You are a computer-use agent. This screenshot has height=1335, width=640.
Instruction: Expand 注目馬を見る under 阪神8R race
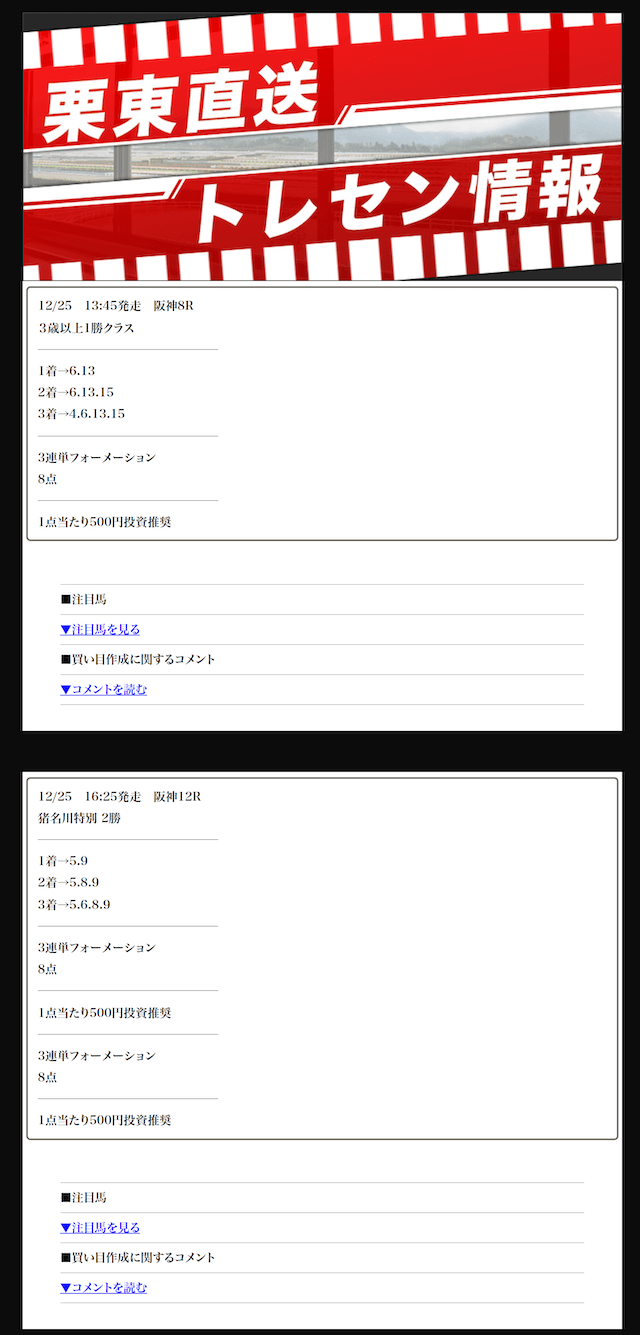tap(100, 630)
